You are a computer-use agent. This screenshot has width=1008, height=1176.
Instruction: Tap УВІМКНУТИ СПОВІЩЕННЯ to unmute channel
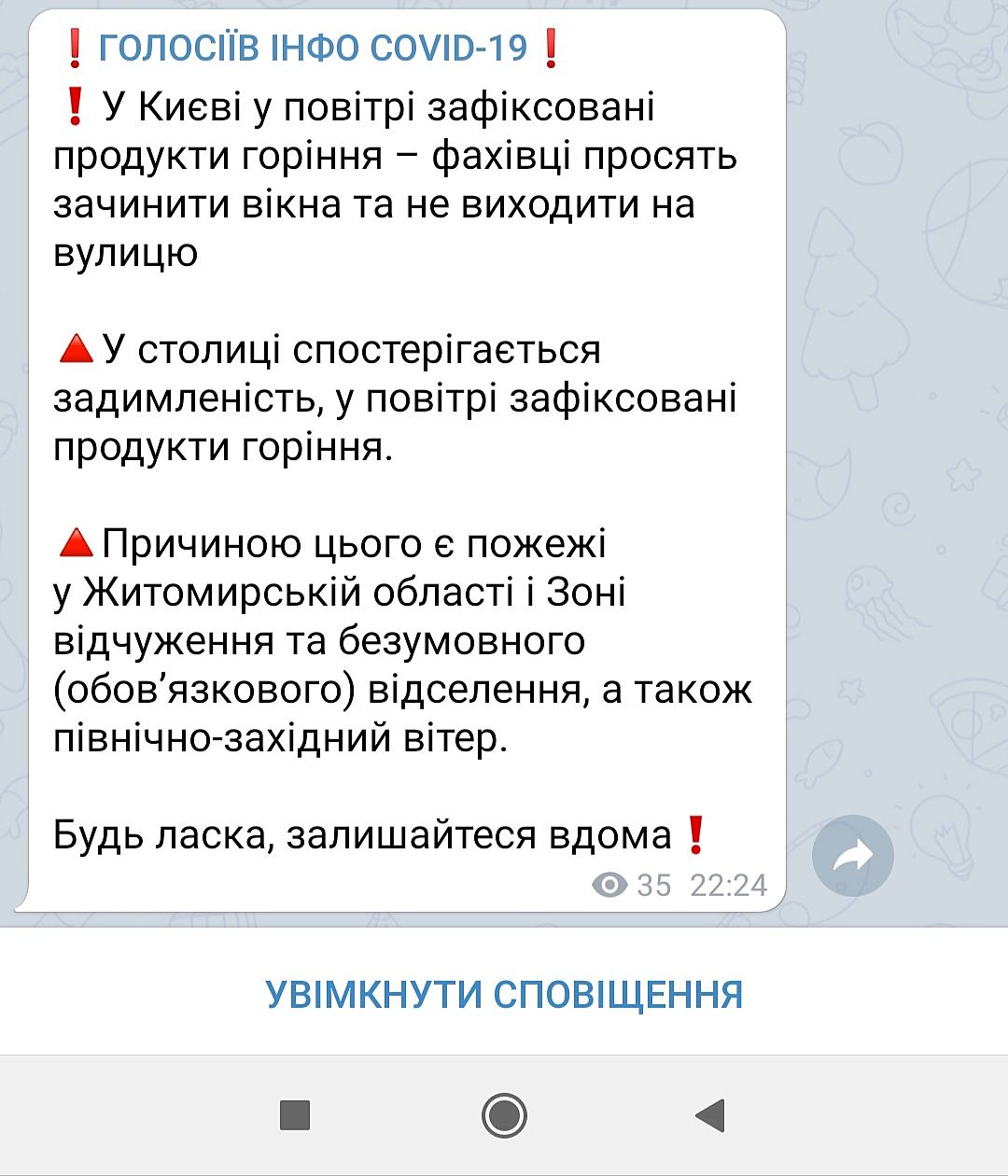point(504,994)
